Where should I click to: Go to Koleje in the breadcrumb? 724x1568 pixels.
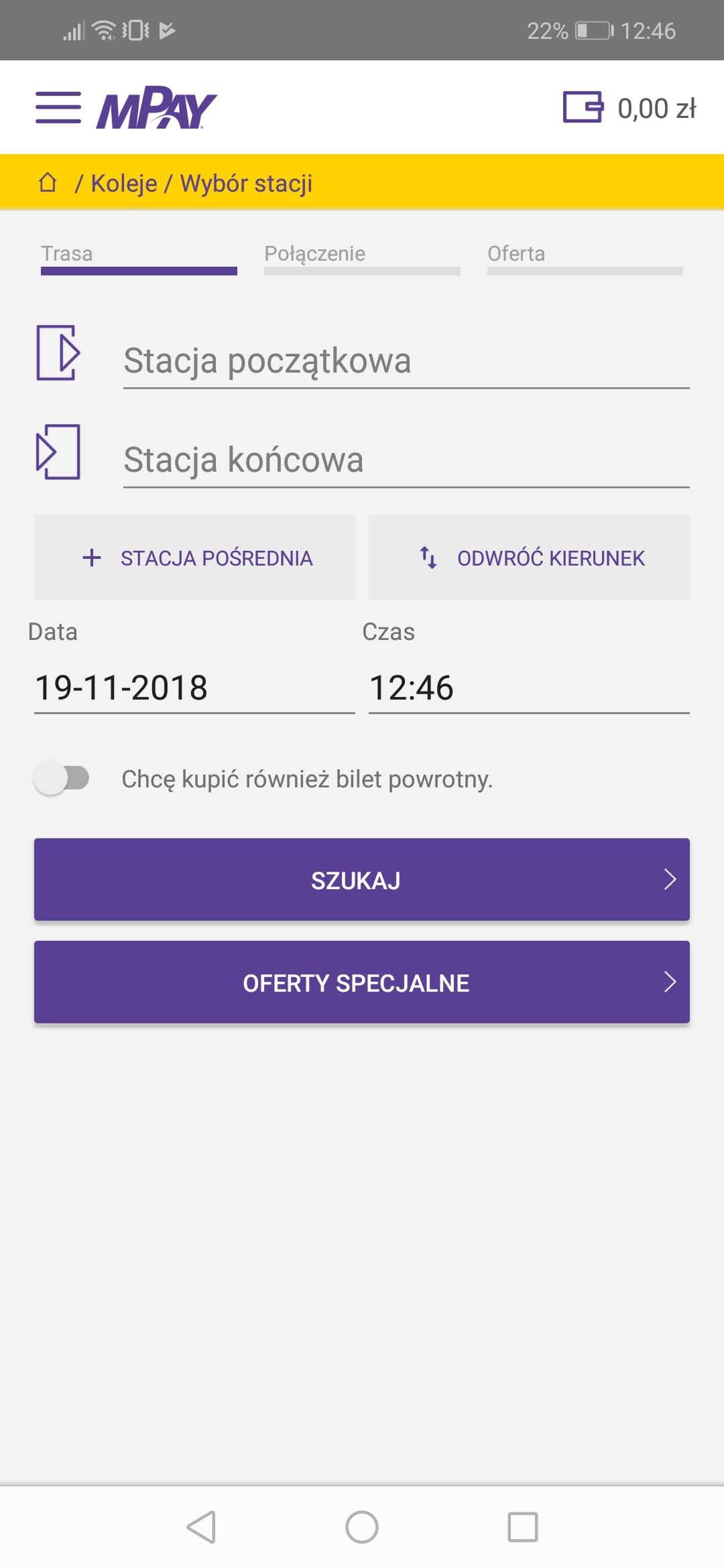(124, 183)
